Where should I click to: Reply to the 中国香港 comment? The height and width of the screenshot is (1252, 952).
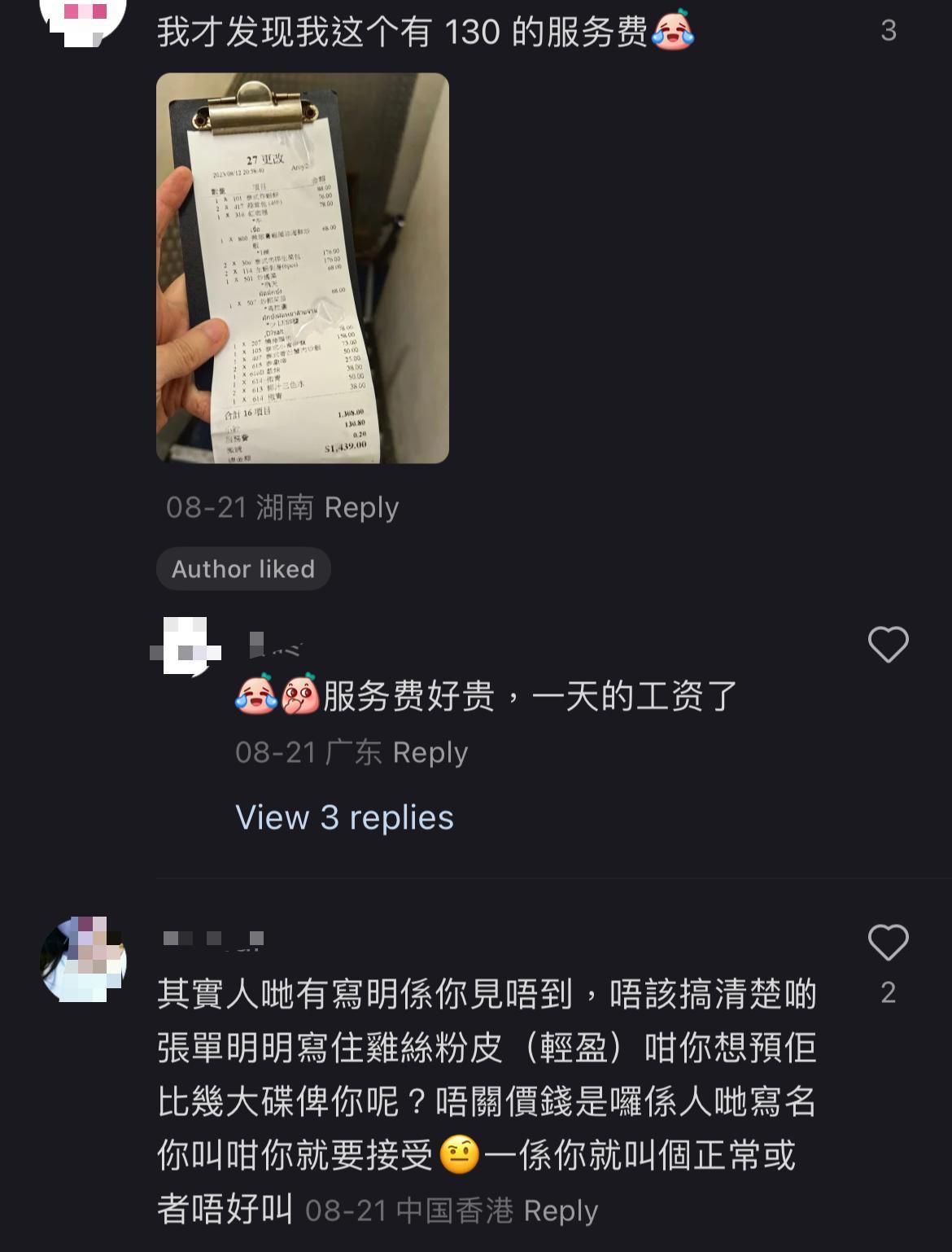coord(561,1211)
